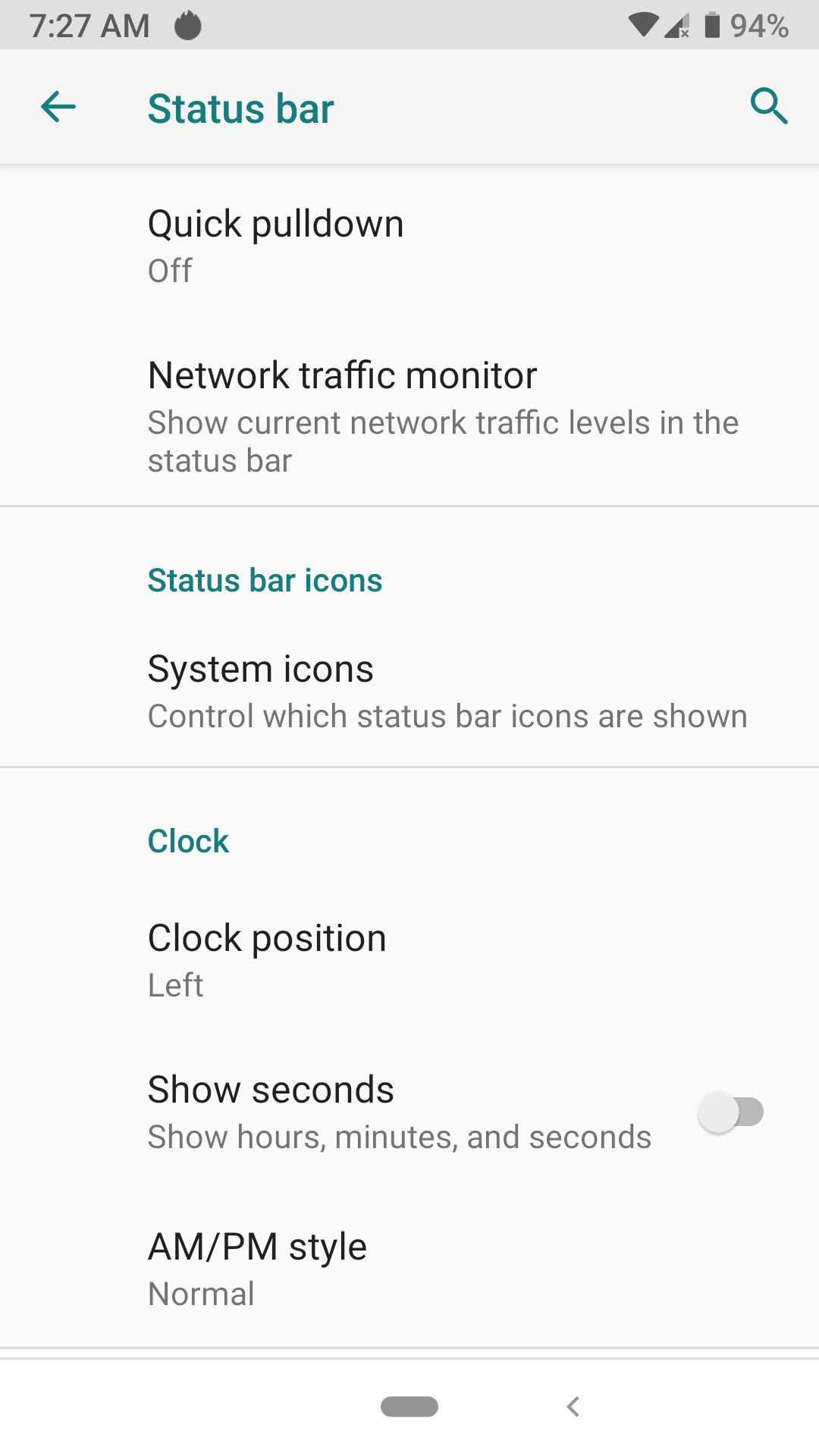Open the settings search icon
This screenshot has width=819, height=1456.
pyautogui.click(x=769, y=106)
